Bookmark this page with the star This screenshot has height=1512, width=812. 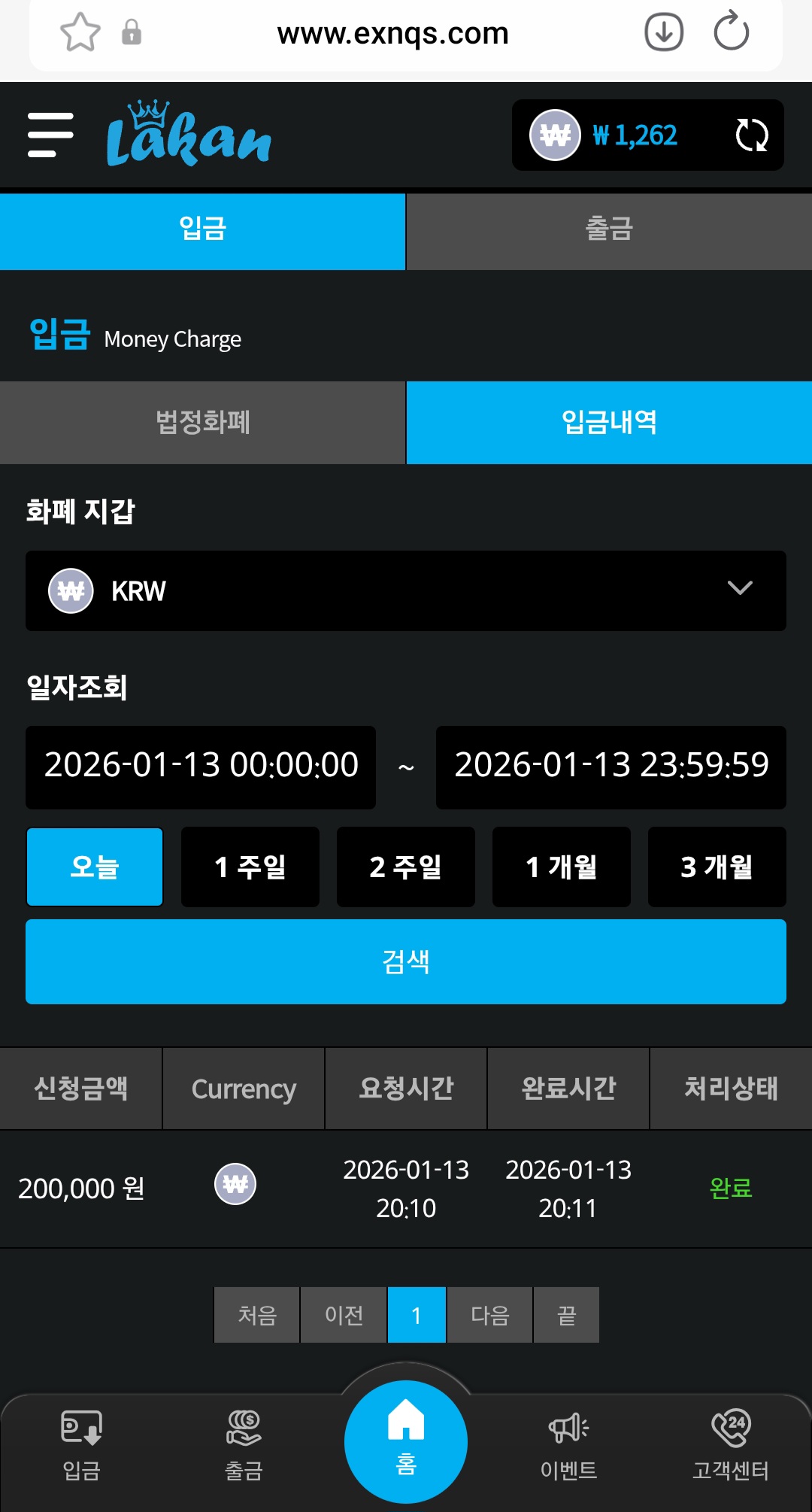(80, 32)
